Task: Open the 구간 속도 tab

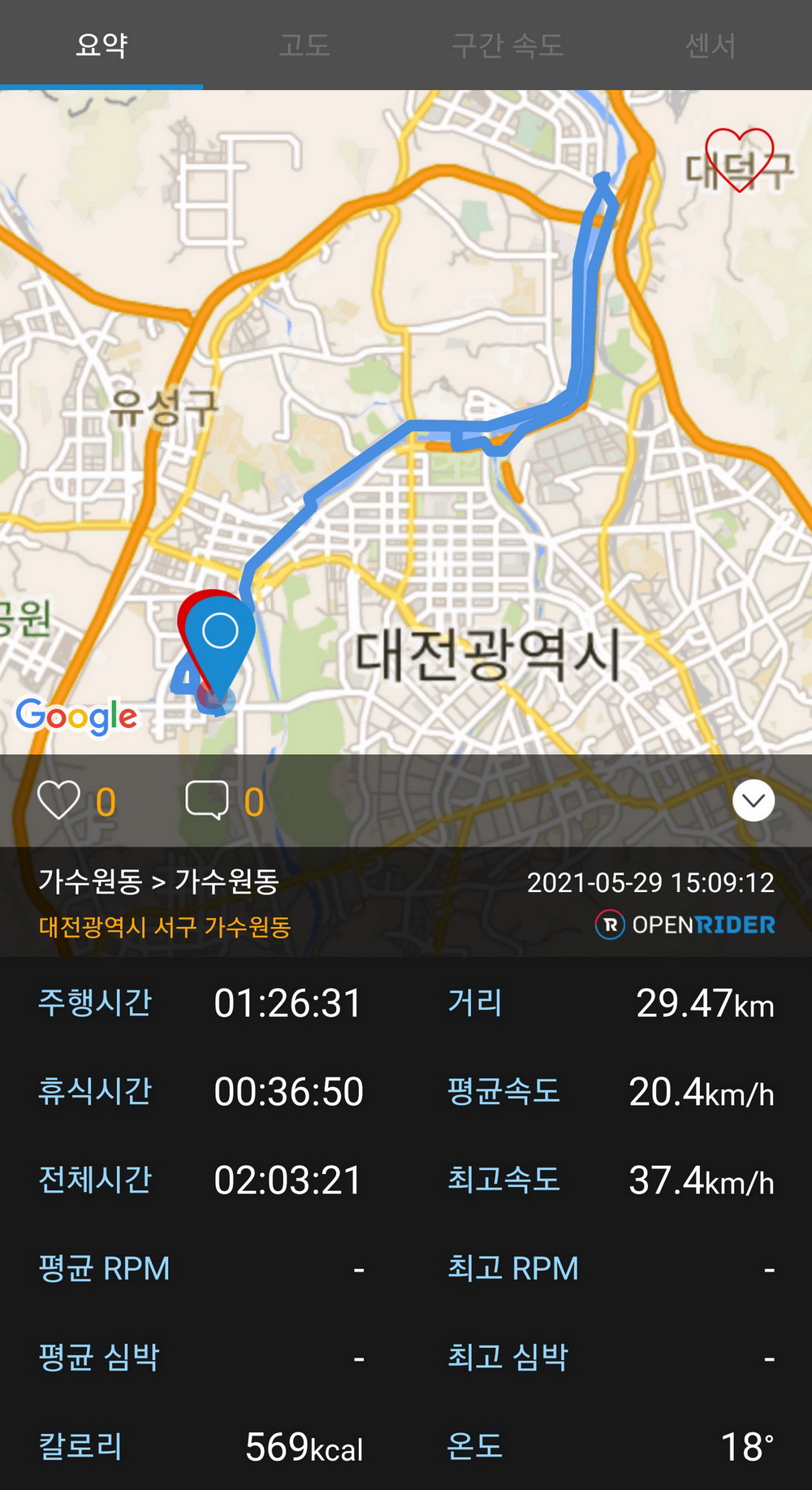Action: [x=508, y=45]
